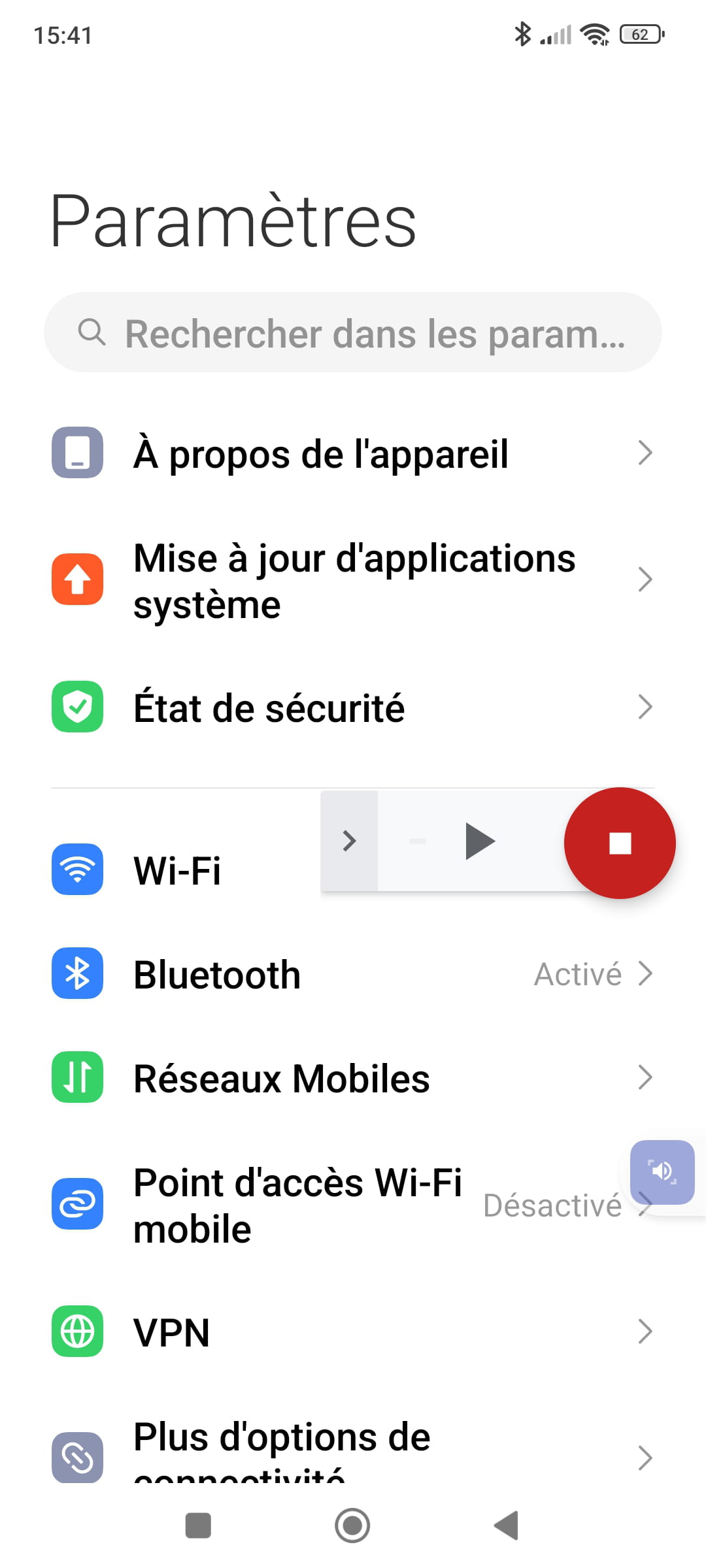Open À propos de l'appareil

click(x=320, y=454)
